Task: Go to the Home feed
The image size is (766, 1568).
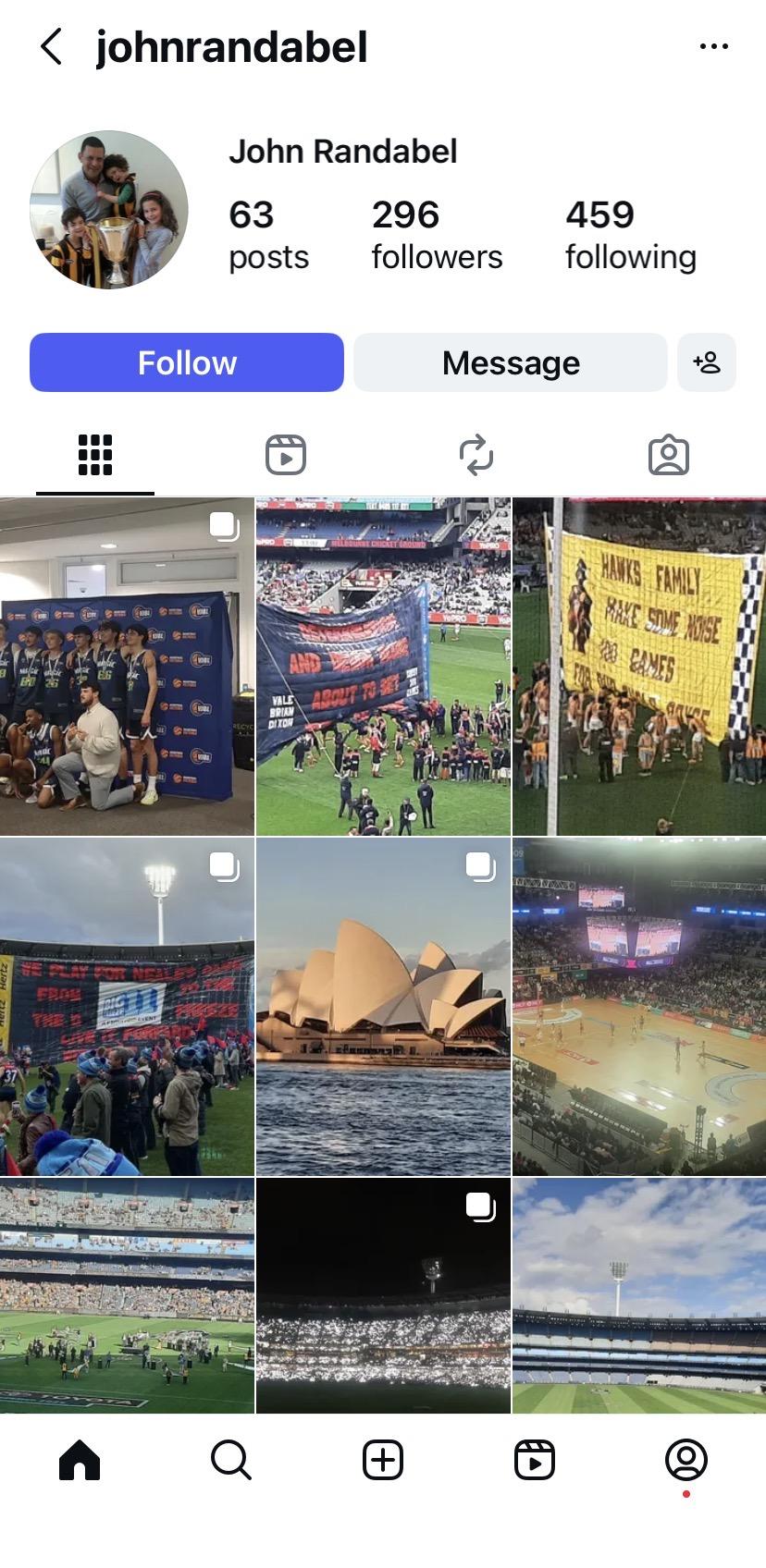Action: click(80, 1461)
